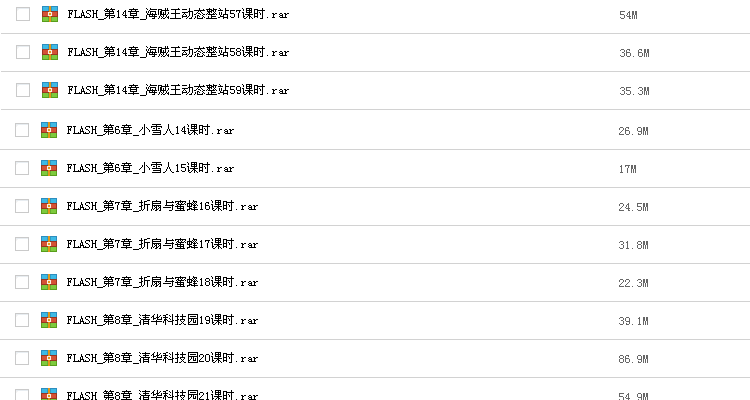Open 小雪人15课时.rar file
This screenshot has height=400, width=750.
(150, 168)
